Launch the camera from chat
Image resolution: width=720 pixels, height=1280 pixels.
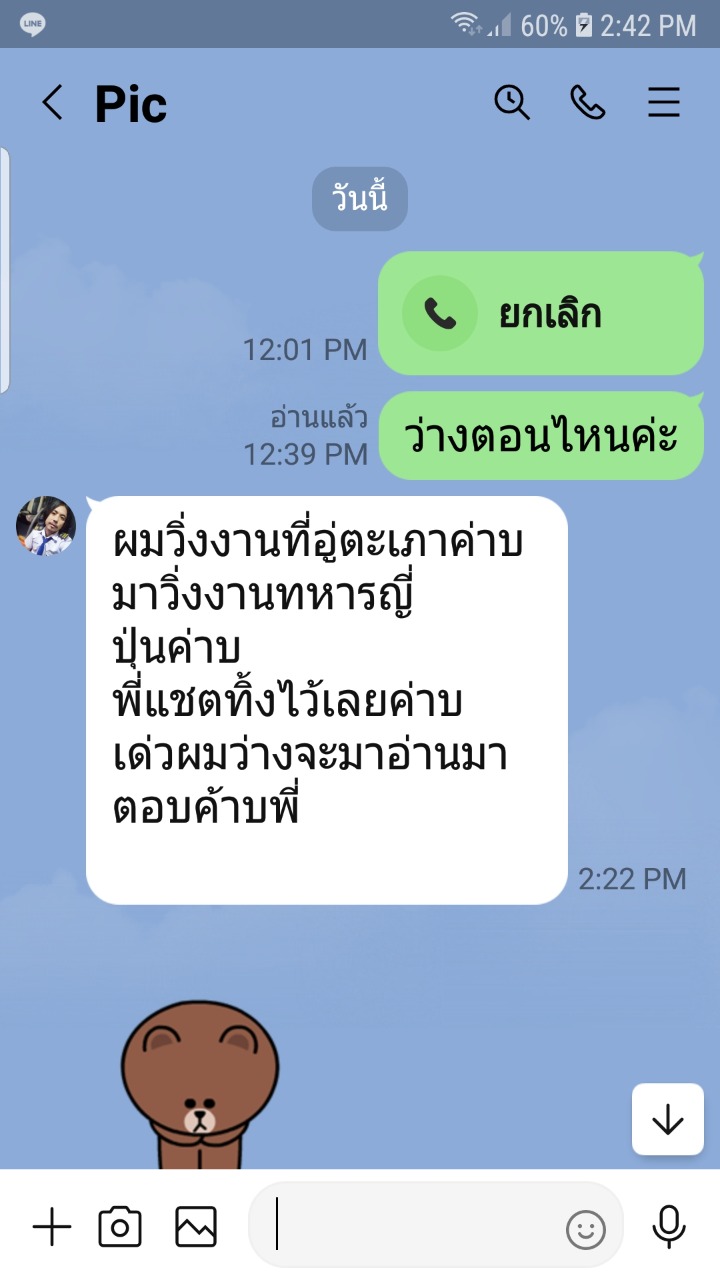(120, 1227)
